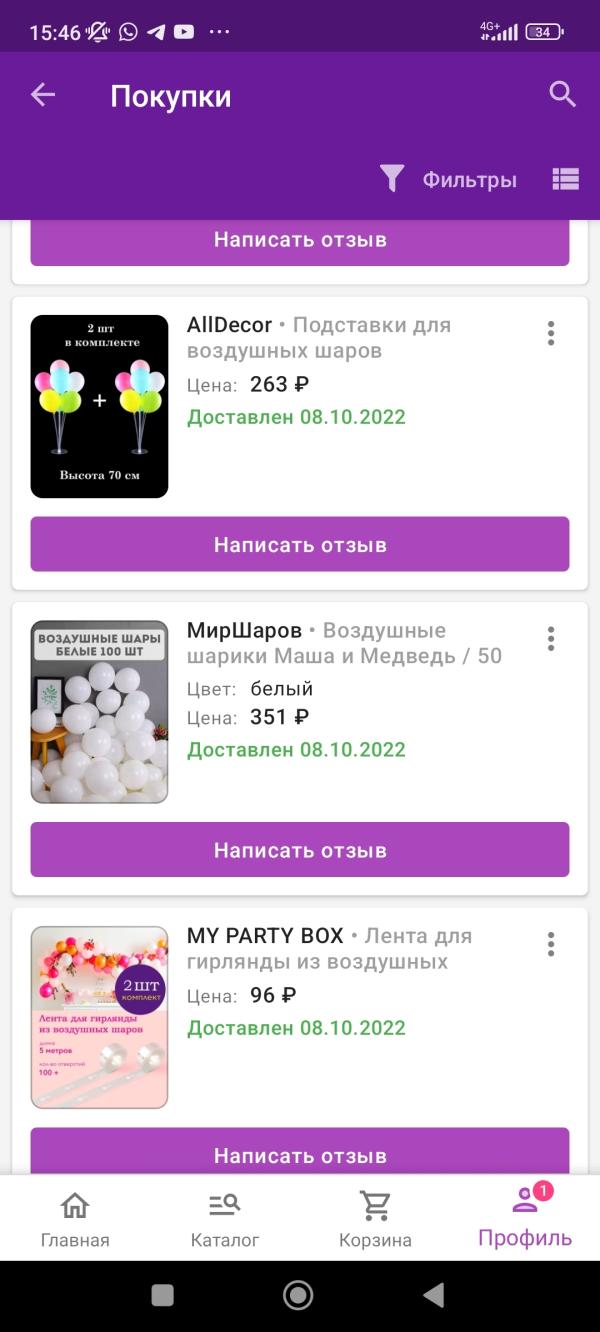This screenshot has height=1332, width=600.
Task: Open the overflow menu for the AllDecor item
Action: click(550, 334)
